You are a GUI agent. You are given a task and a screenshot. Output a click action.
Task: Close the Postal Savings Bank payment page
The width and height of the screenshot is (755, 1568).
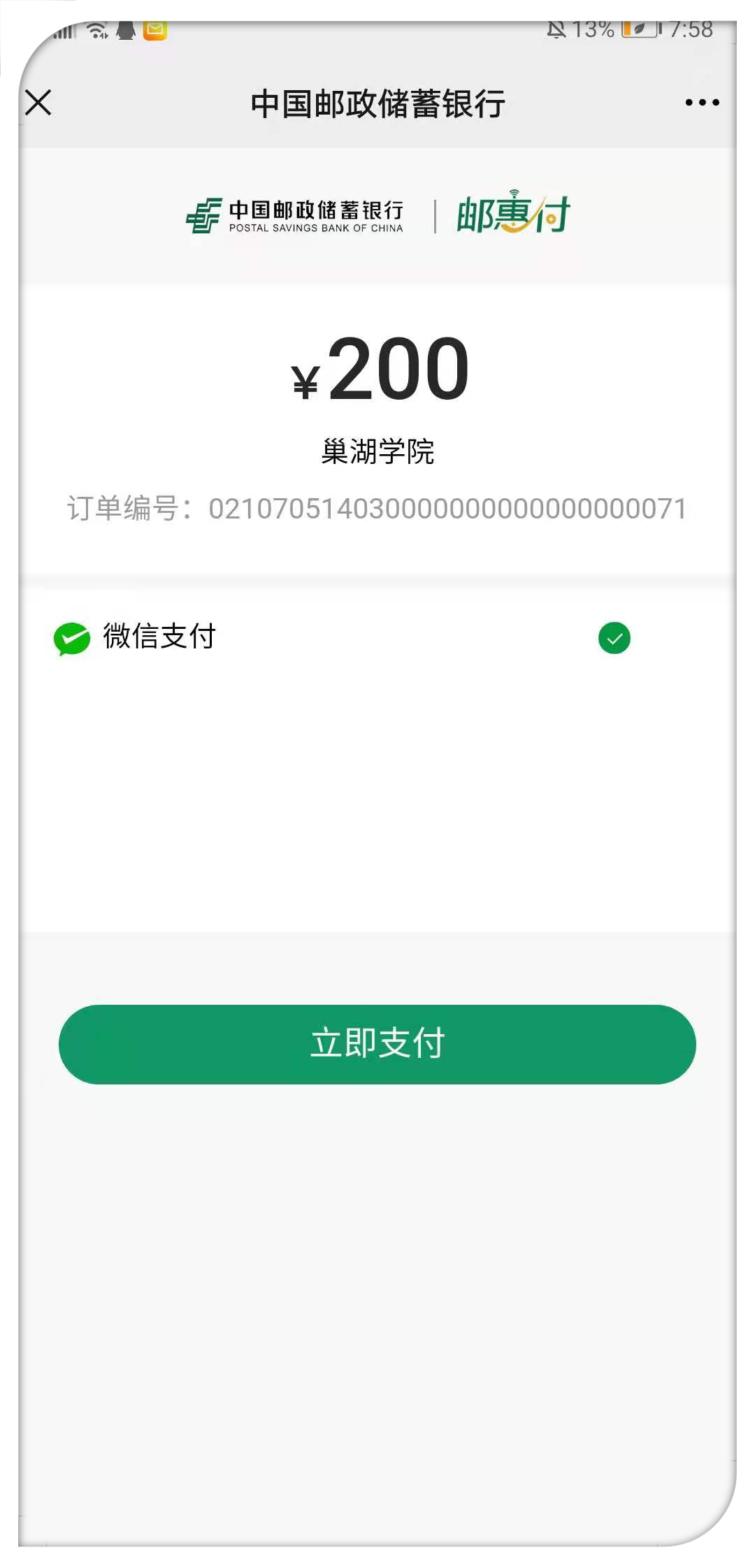[x=38, y=103]
